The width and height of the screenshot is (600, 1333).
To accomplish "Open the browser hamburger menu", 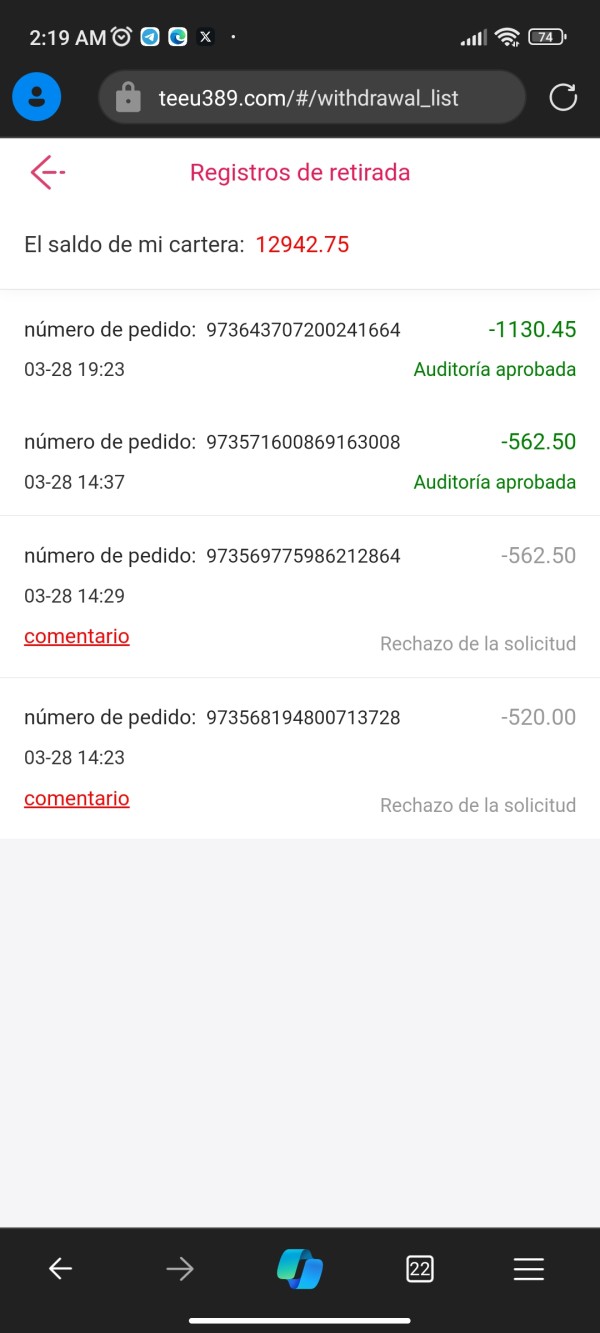I will [x=528, y=1270].
